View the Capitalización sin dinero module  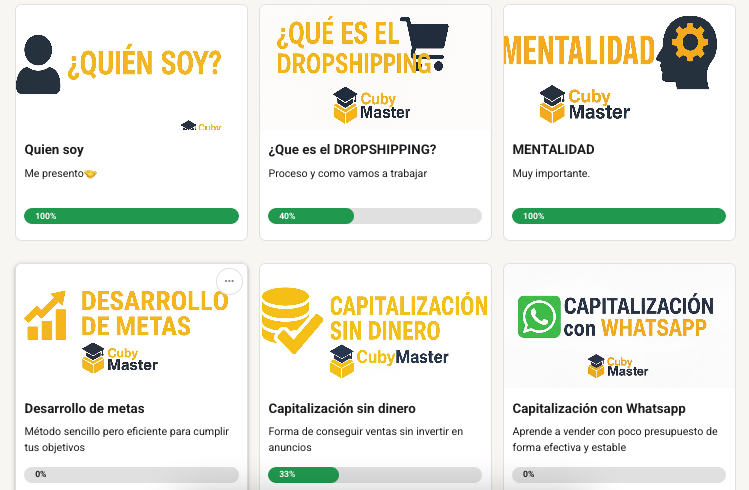click(x=375, y=408)
